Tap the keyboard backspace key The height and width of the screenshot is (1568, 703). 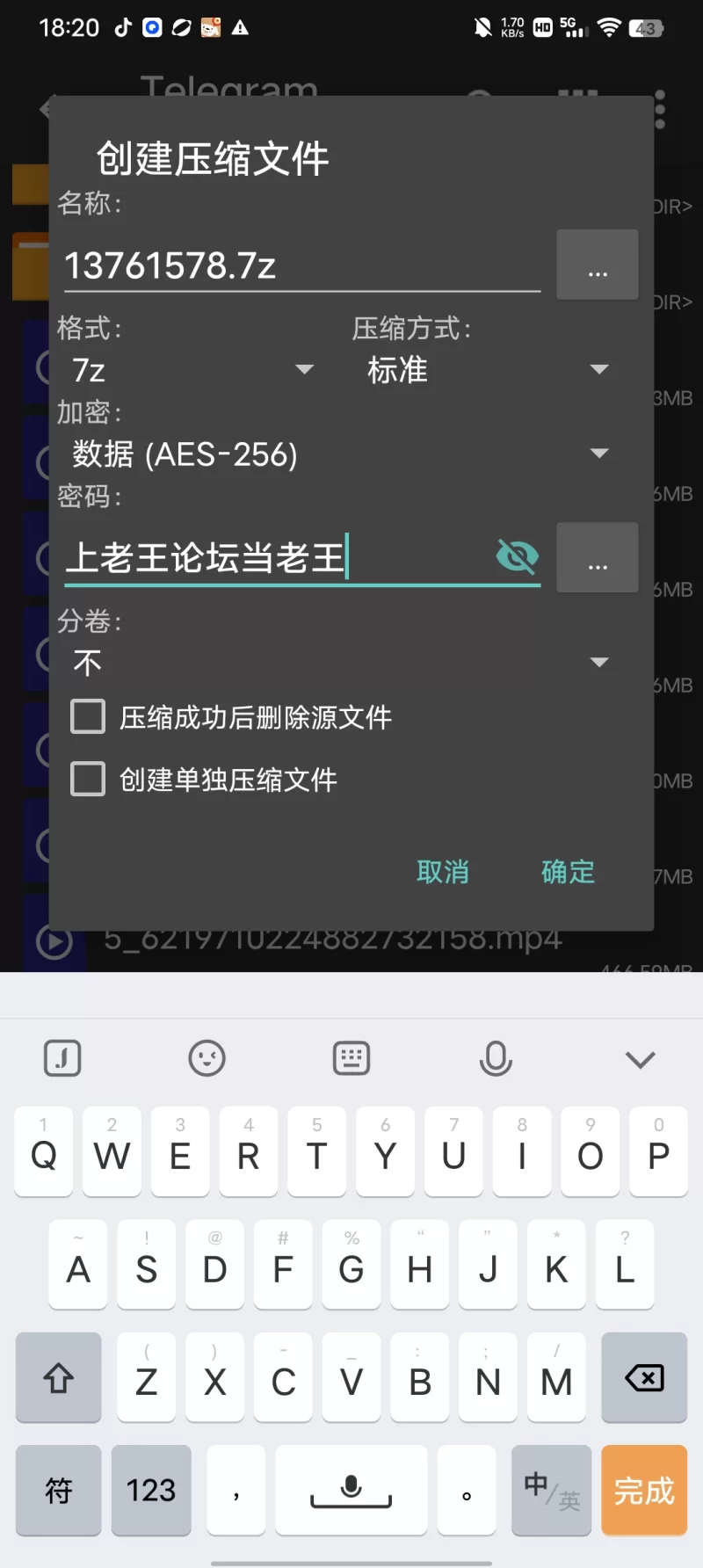point(644,1377)
